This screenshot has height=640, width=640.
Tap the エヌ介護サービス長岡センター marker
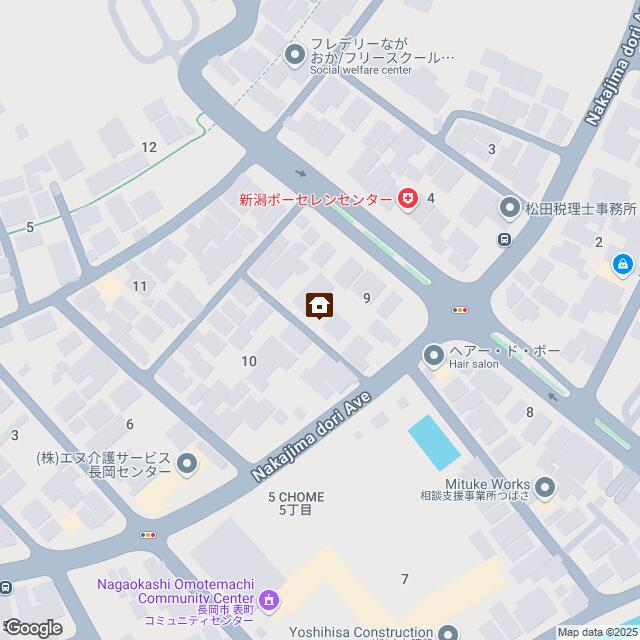(x=187, y=463)
